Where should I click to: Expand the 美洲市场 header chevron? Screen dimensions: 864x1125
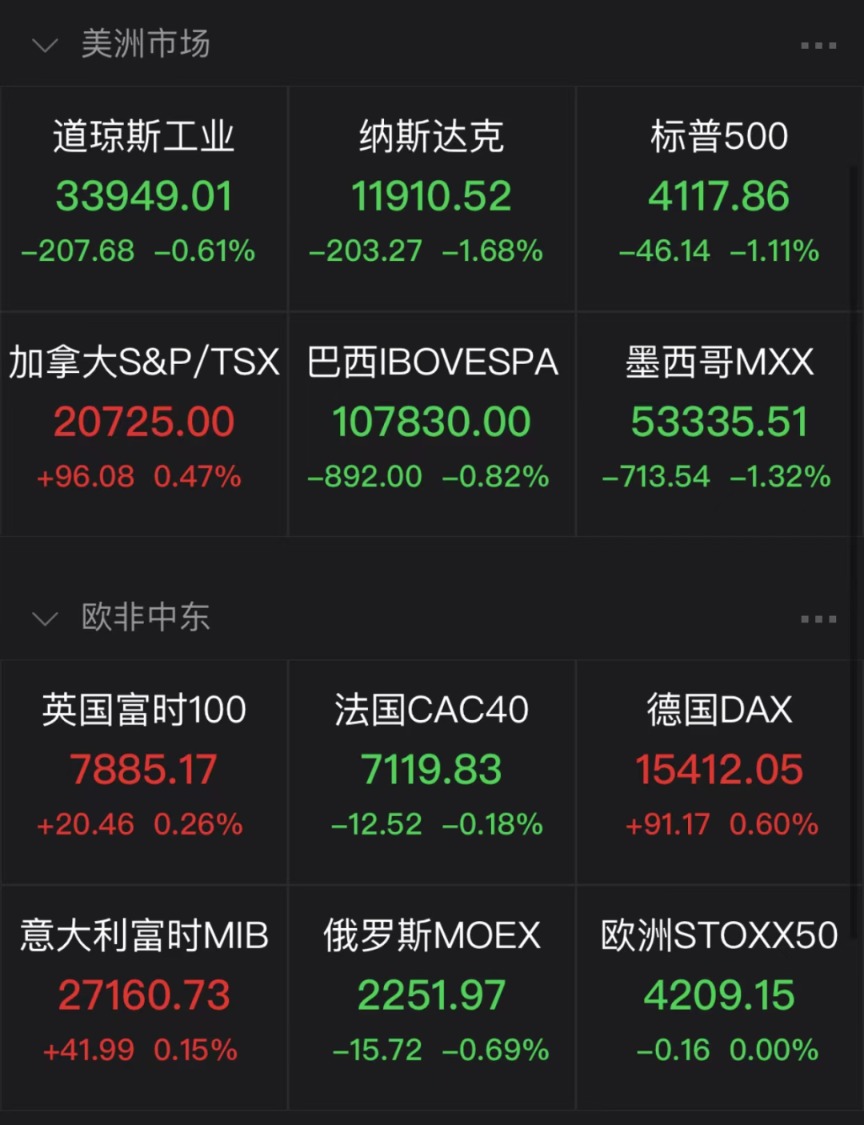coord(44,44)
